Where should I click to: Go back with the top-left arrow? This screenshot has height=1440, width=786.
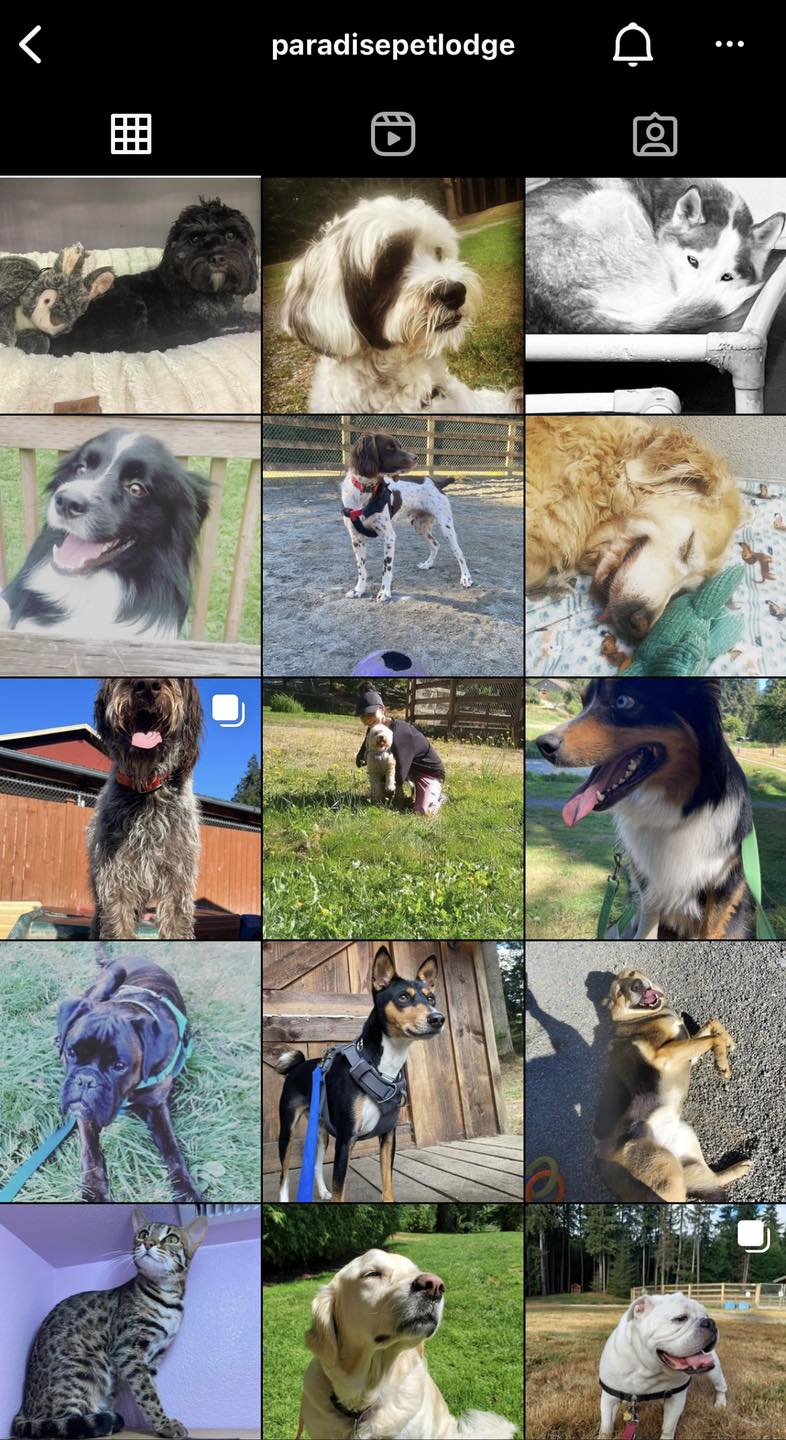31,45
